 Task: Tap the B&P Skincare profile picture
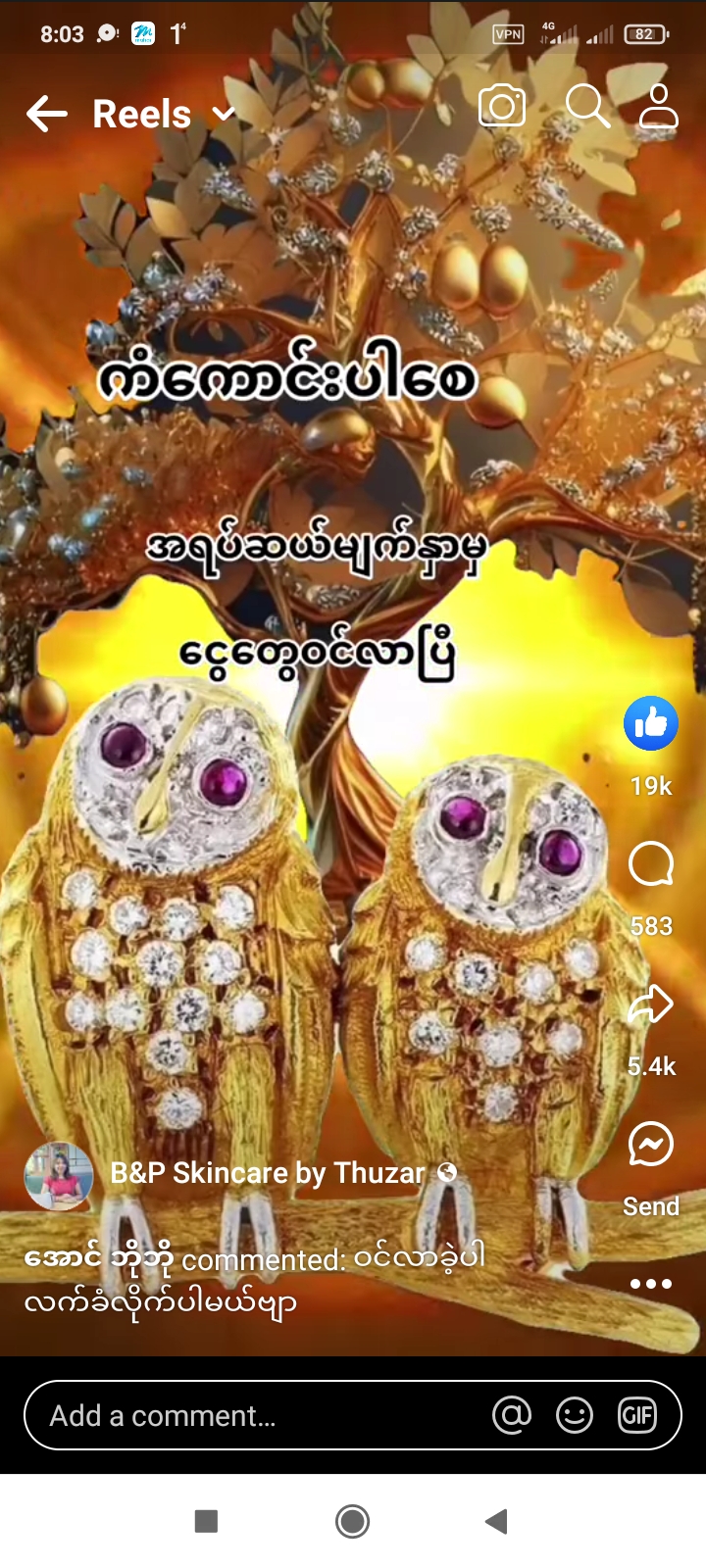point(59,1175)
